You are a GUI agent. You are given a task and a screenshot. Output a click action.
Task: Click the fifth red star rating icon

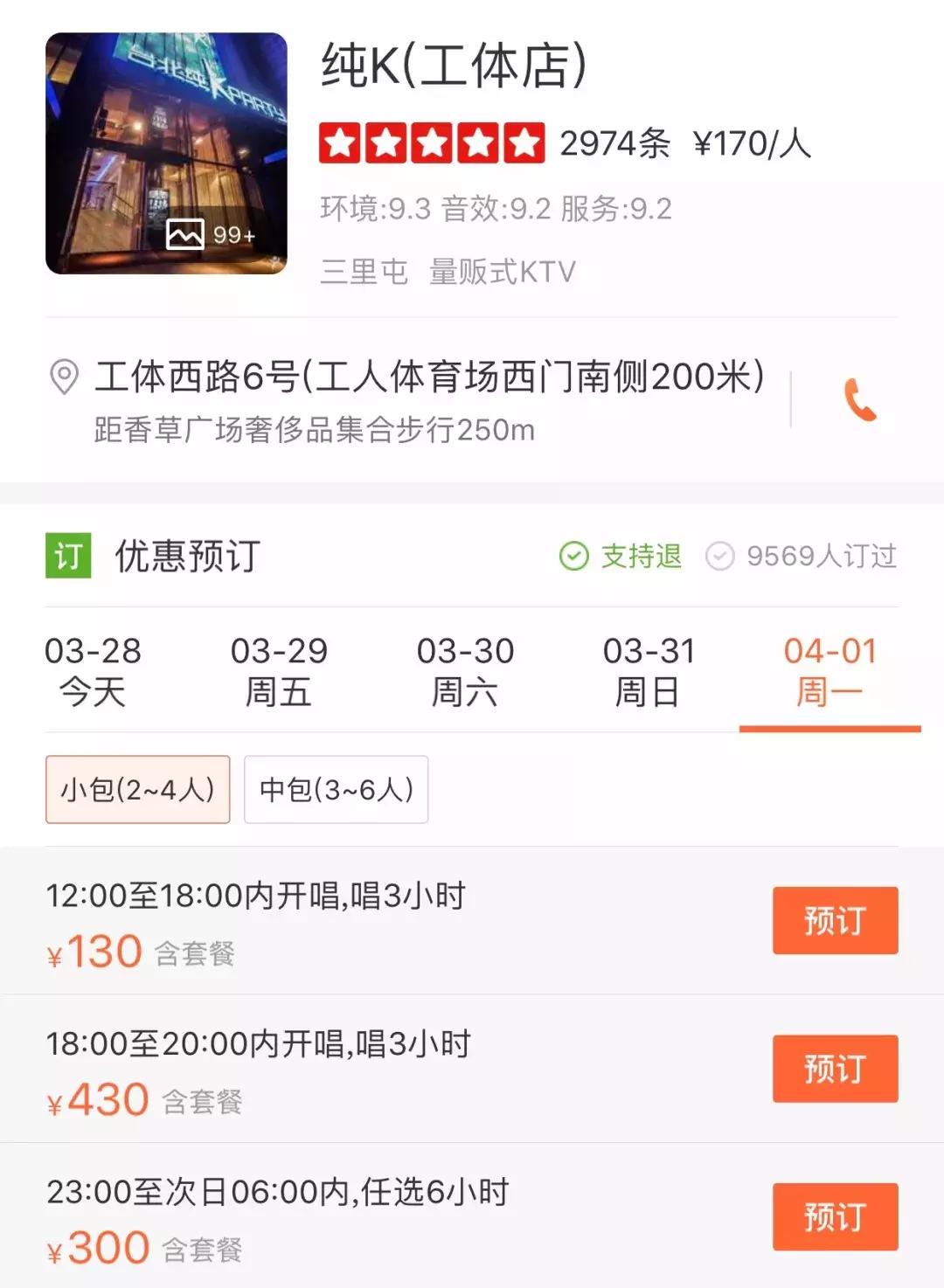(524, 140)
